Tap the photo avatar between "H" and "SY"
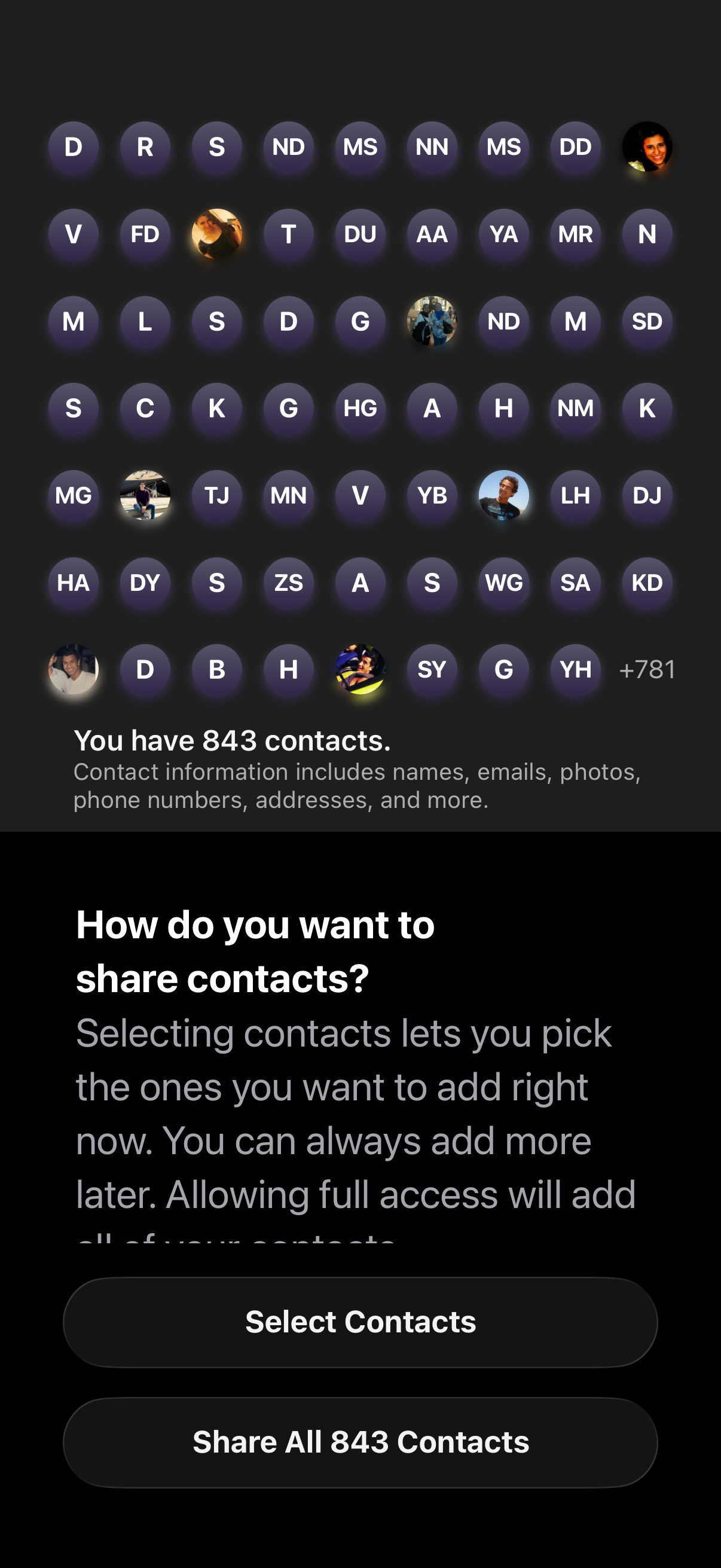This screenshot has height=1568, width=721. tap(361, 670)
